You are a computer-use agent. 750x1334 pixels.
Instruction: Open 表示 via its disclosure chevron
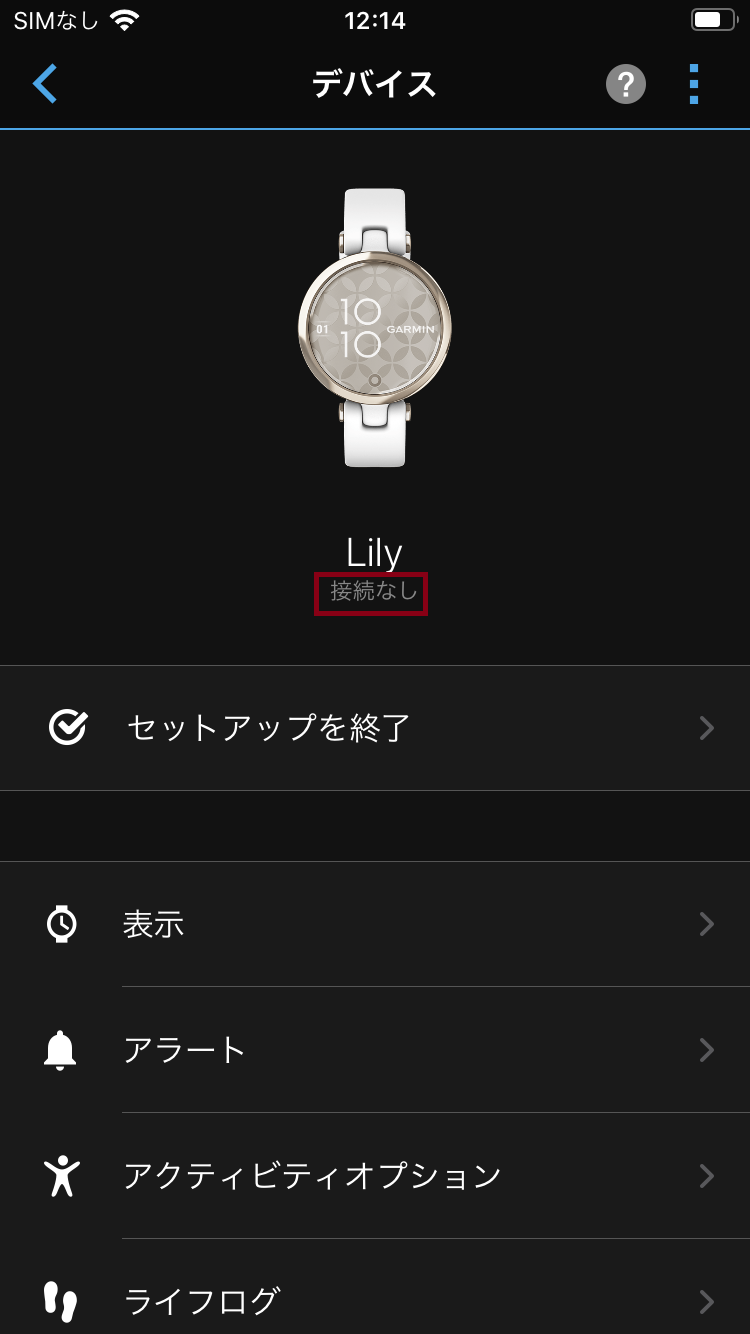(x=706, y=925)
